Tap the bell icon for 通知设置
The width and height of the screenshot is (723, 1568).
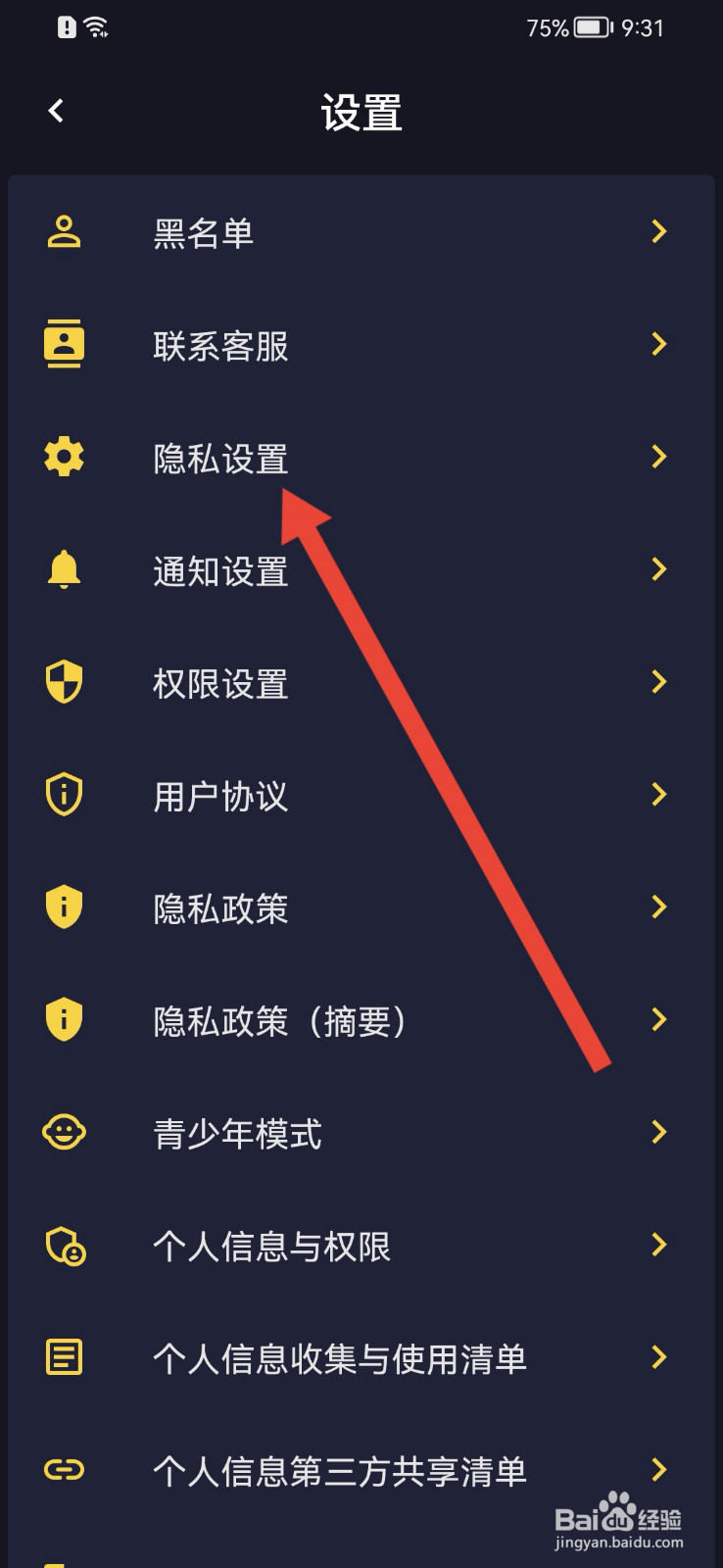(63, 569)
